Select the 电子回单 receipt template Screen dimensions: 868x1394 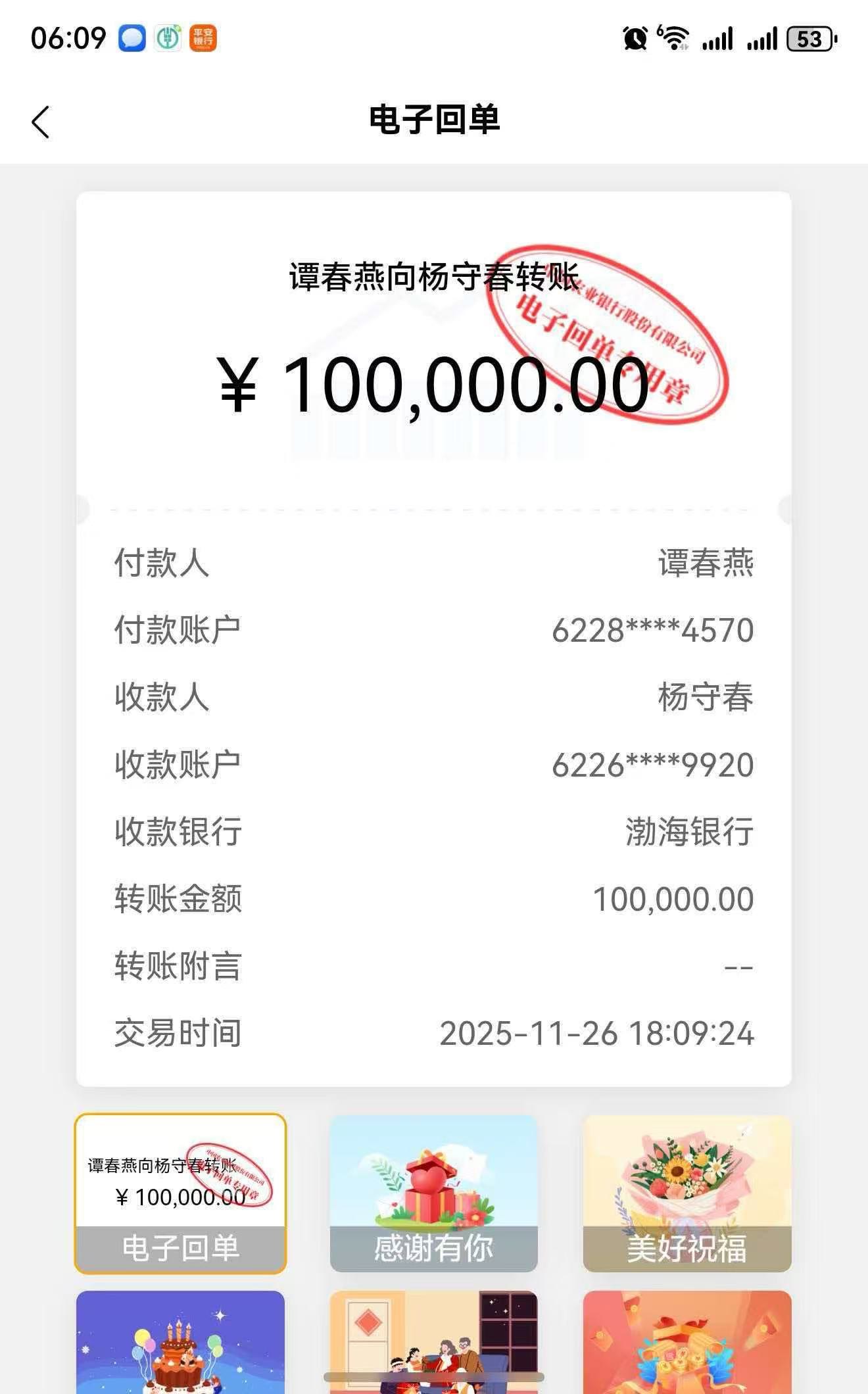180,1193
